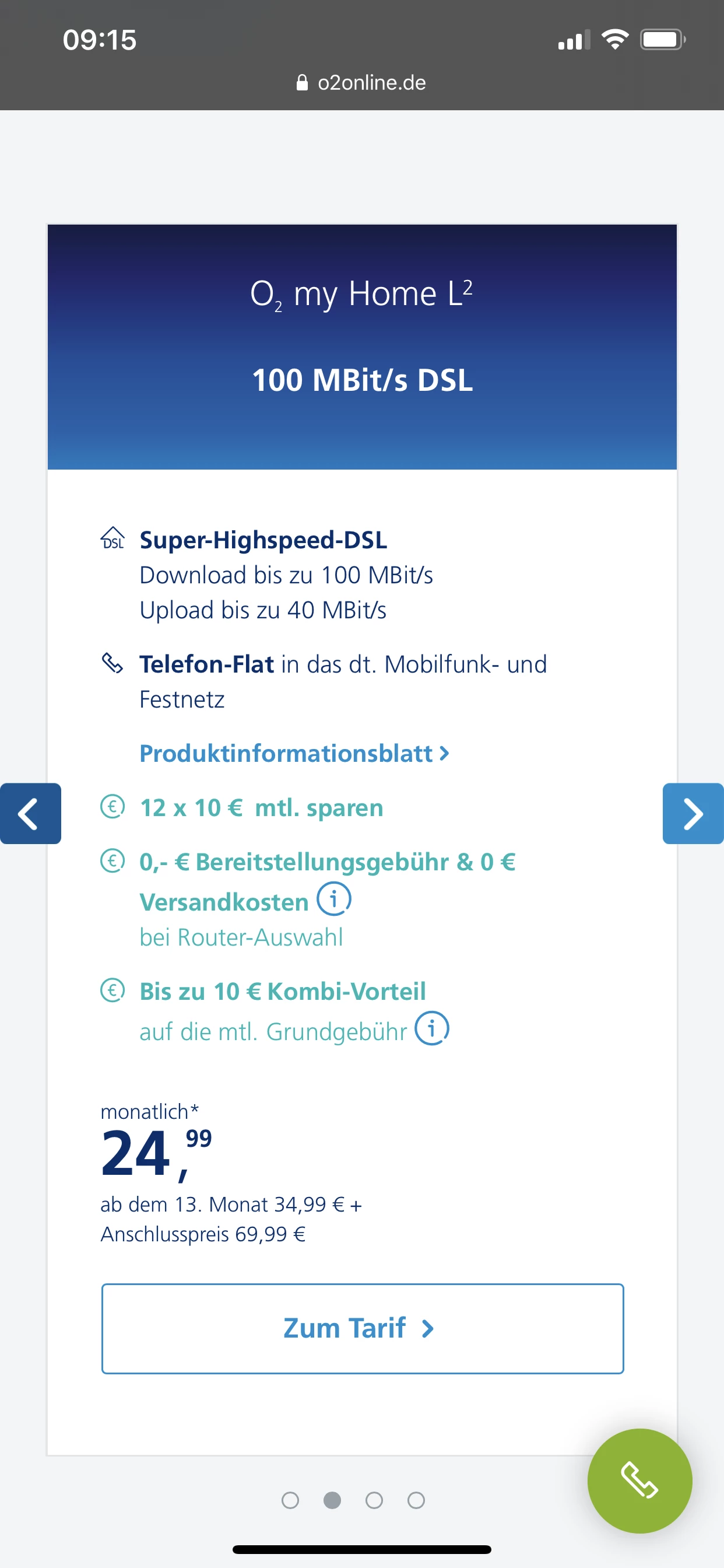
Task: Open the green phone call button
Action: 639,1480
